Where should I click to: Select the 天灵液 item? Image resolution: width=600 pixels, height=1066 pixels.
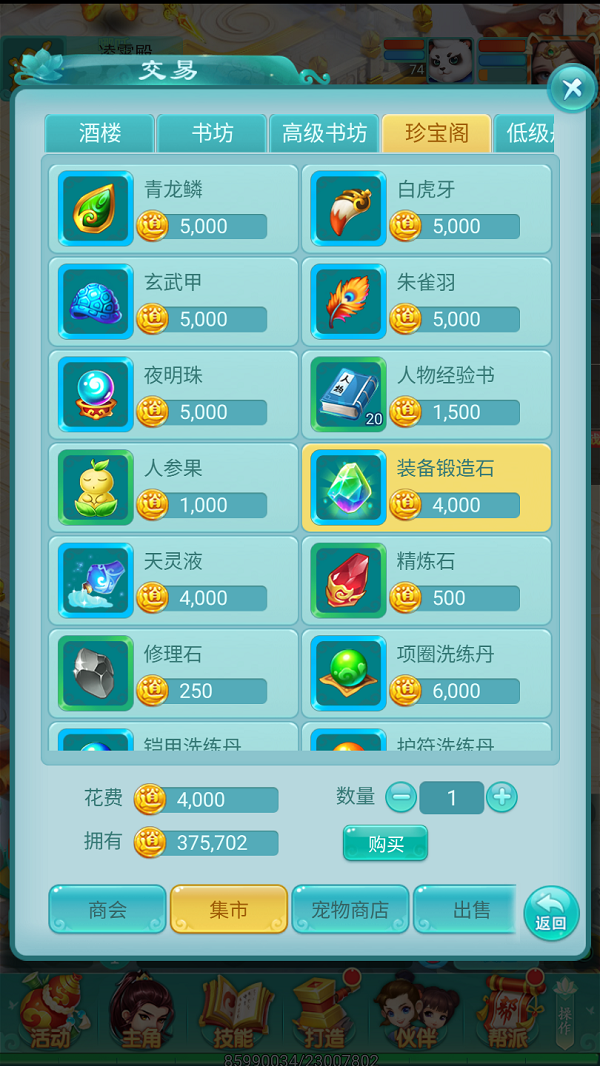click(173, 581)
